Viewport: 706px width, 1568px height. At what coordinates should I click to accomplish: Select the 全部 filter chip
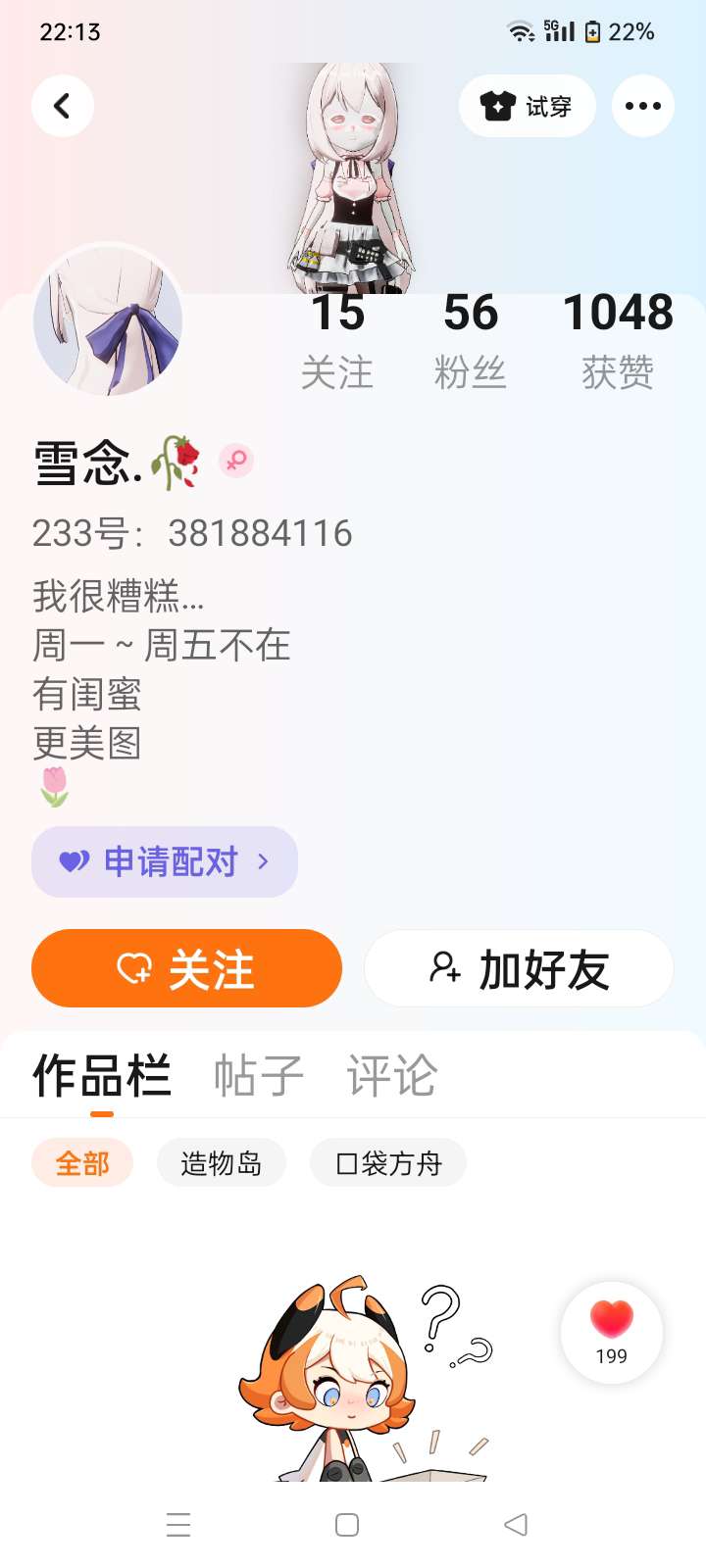(x=82, y=1163)
